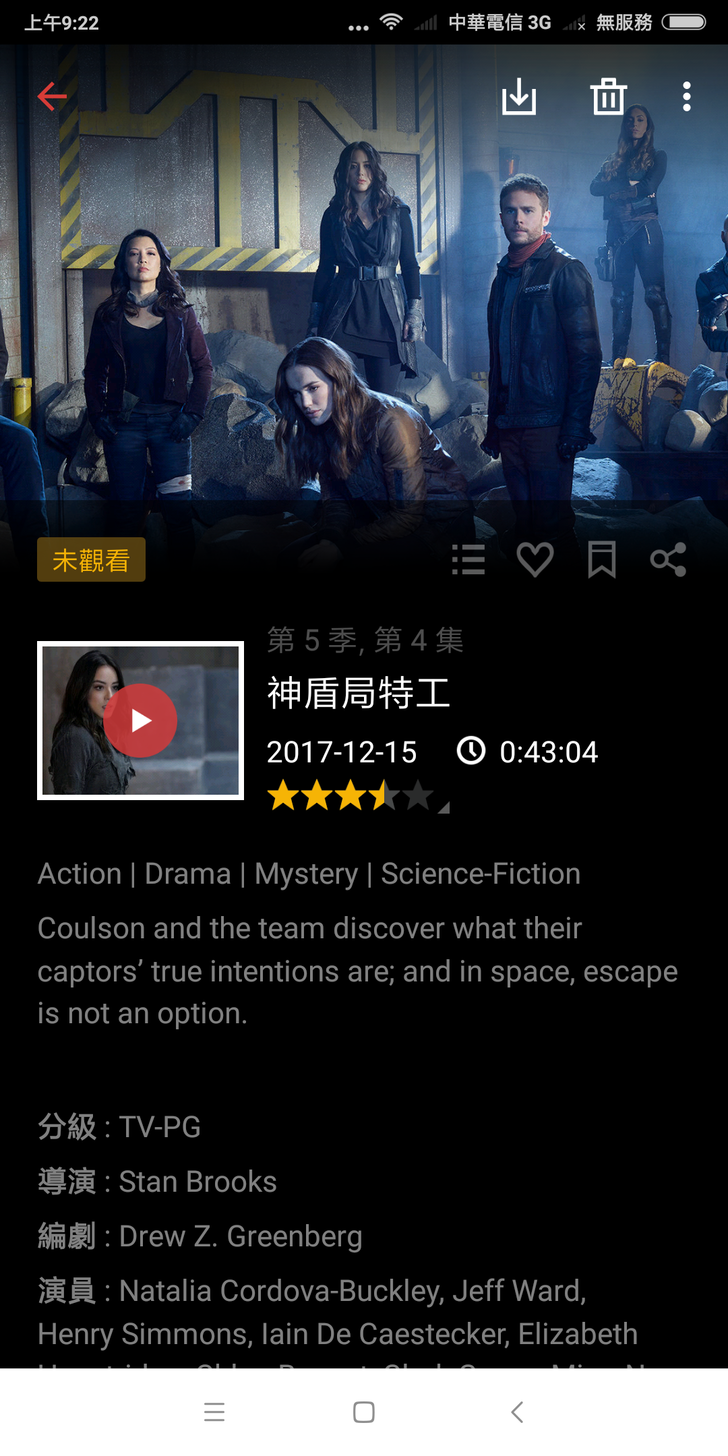Toggle the 未觀看 watched status badge
This screenshot has height=1456, width=728.
91,560
